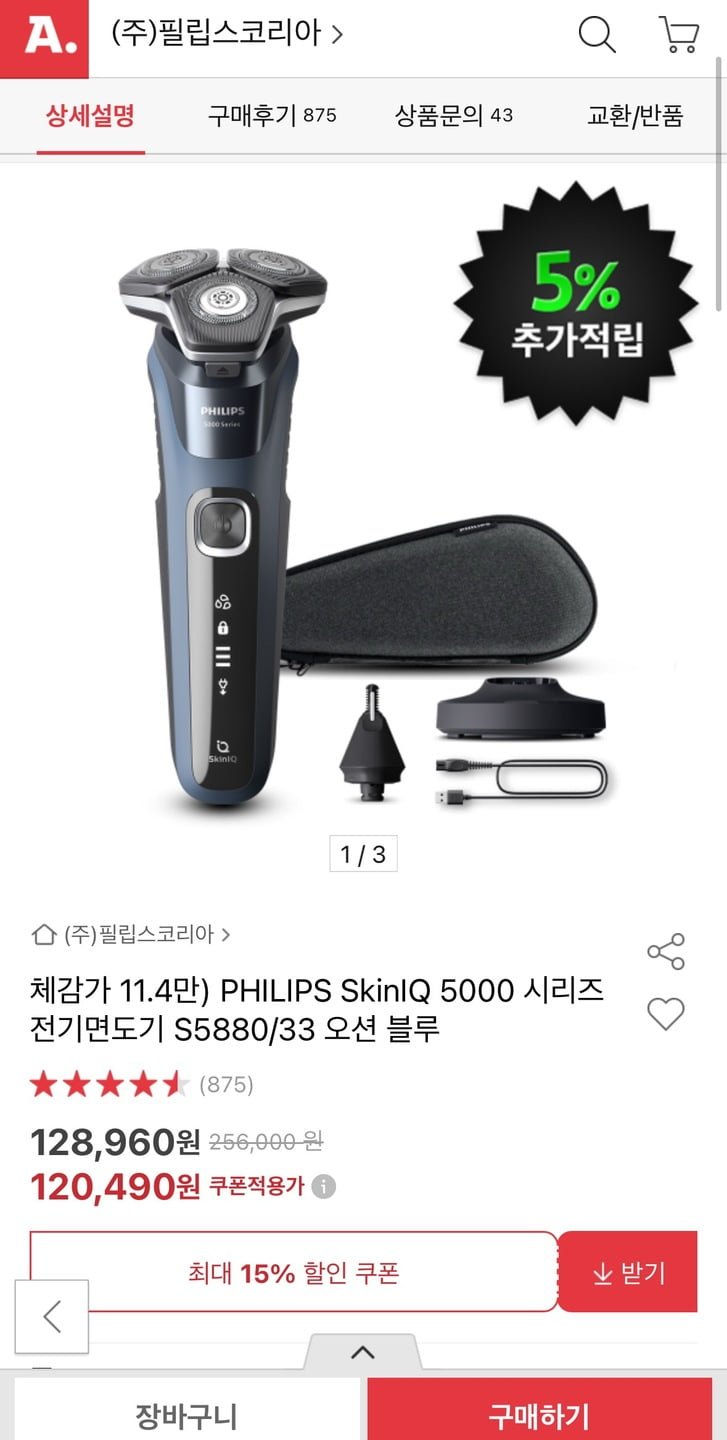Image resolution: width=727 pixels, height=1440 pixels.
Task: Go back with the left arrow button
Action: [52, 1316]
